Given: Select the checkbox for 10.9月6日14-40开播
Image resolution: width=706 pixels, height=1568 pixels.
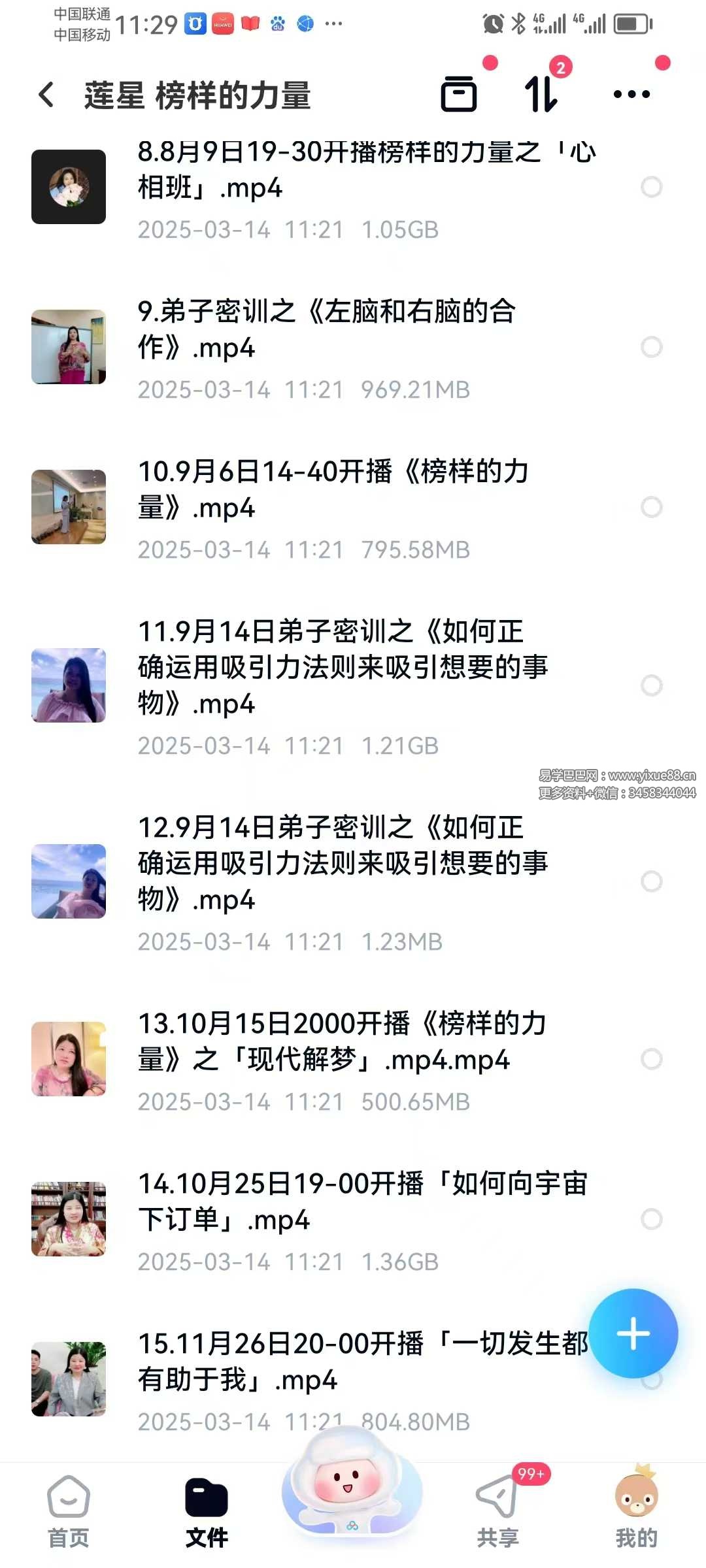Looking at the screenshot, I should point(651,507).
